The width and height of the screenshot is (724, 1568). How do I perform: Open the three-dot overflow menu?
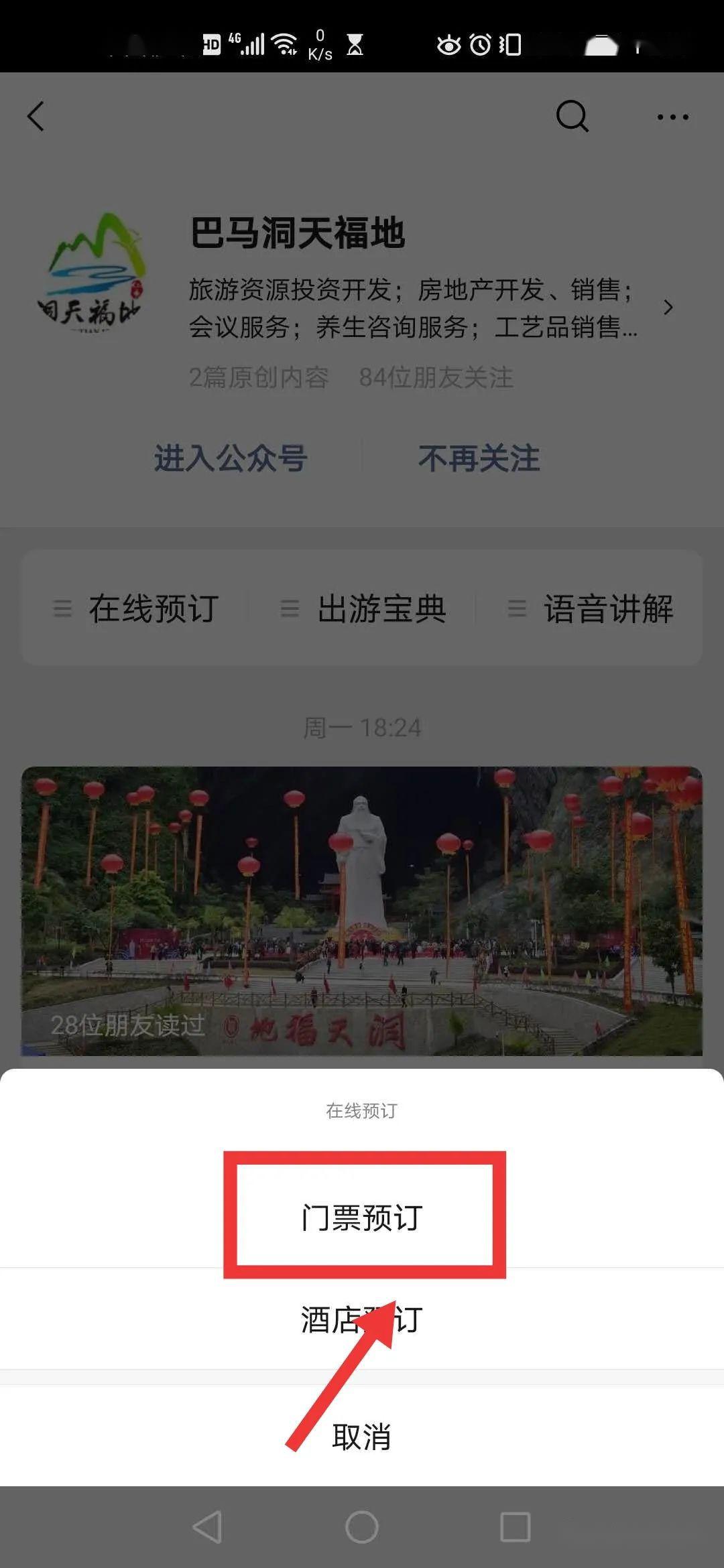672,117
